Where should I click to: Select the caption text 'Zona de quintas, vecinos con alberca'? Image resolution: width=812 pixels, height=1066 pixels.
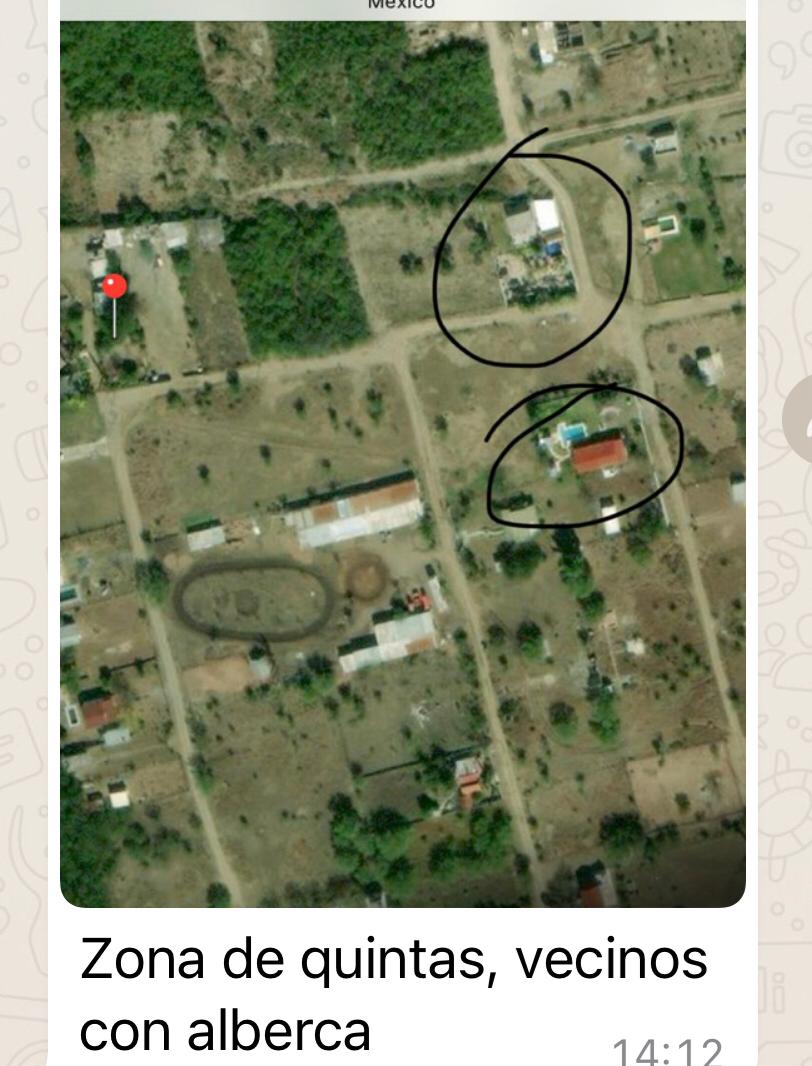(393, 995)
